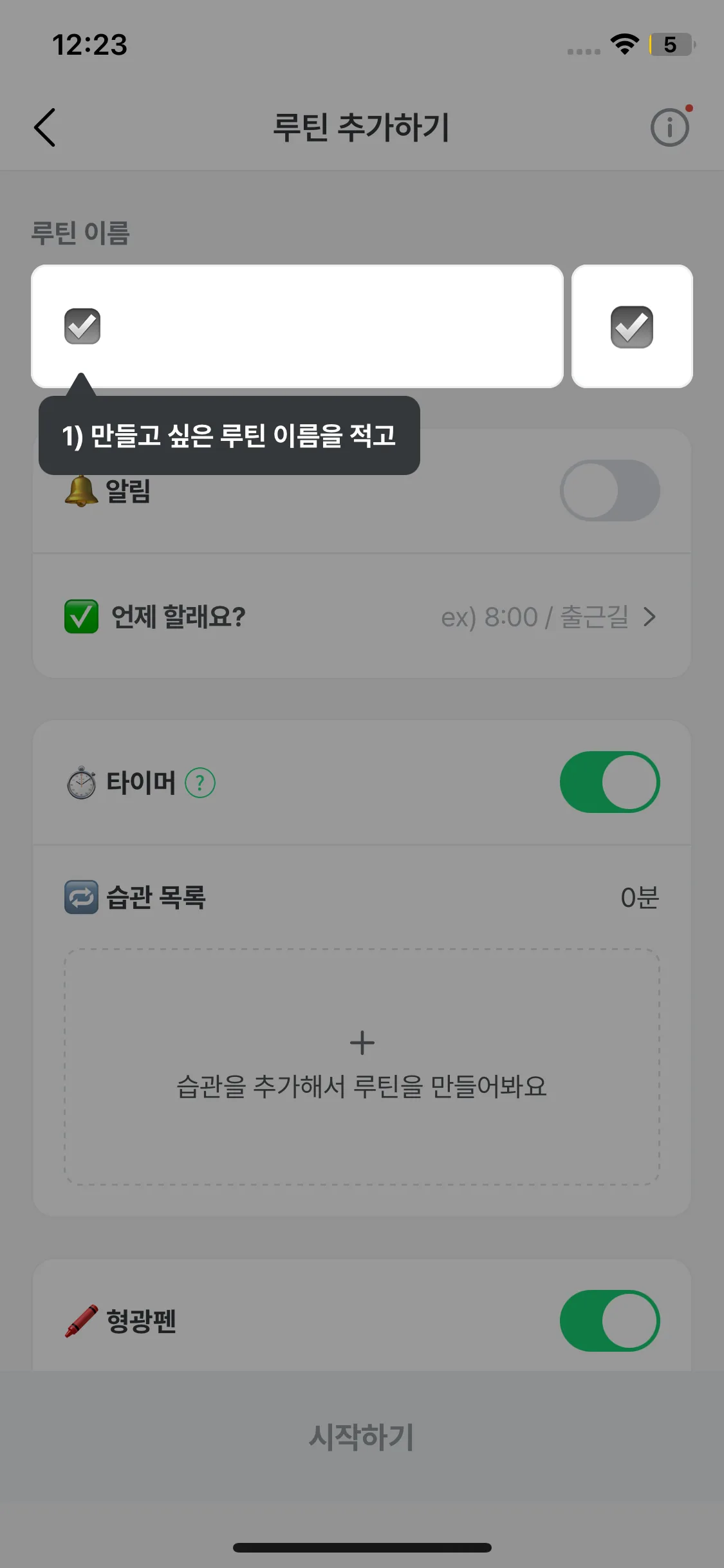The height and width of the screenshot is (1568, 724).
Task: Open the info icon in the header
Action: point(670,127)
